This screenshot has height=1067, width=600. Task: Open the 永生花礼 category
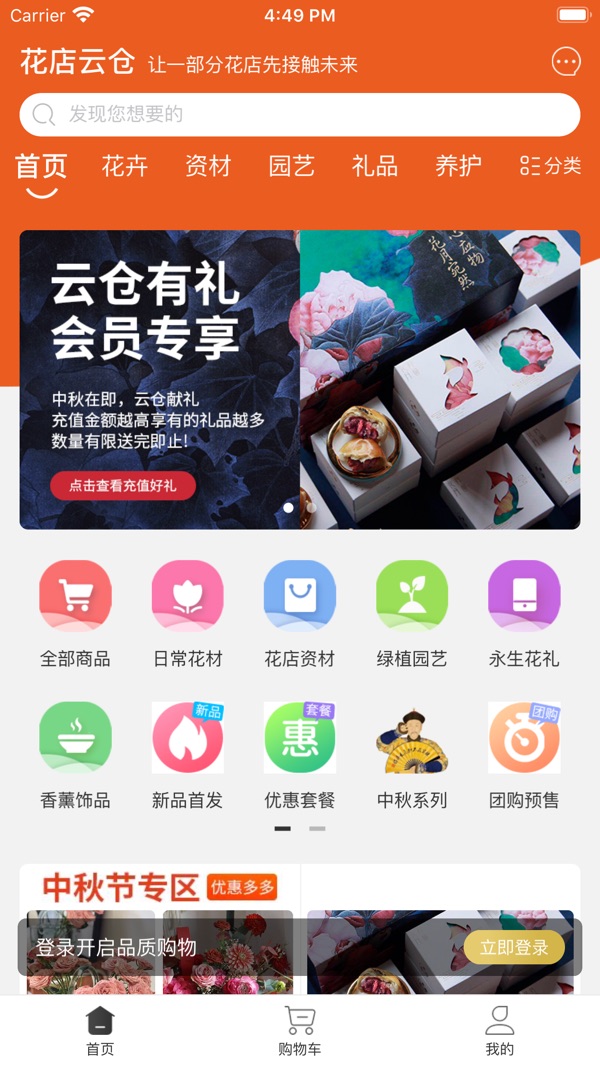click(x=524, y=613)
